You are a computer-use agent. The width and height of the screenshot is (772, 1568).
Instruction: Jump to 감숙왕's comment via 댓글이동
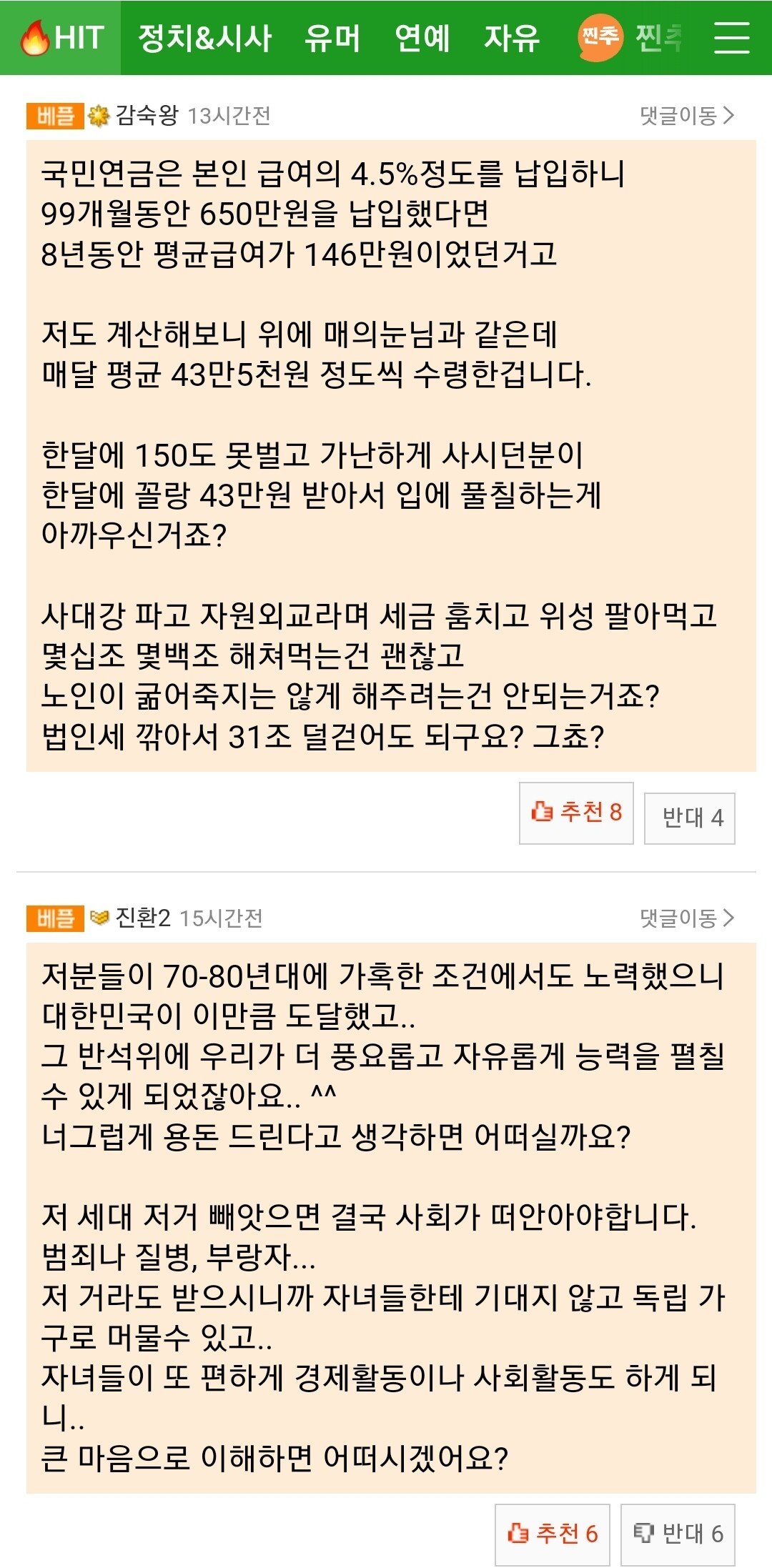[686, 115]
